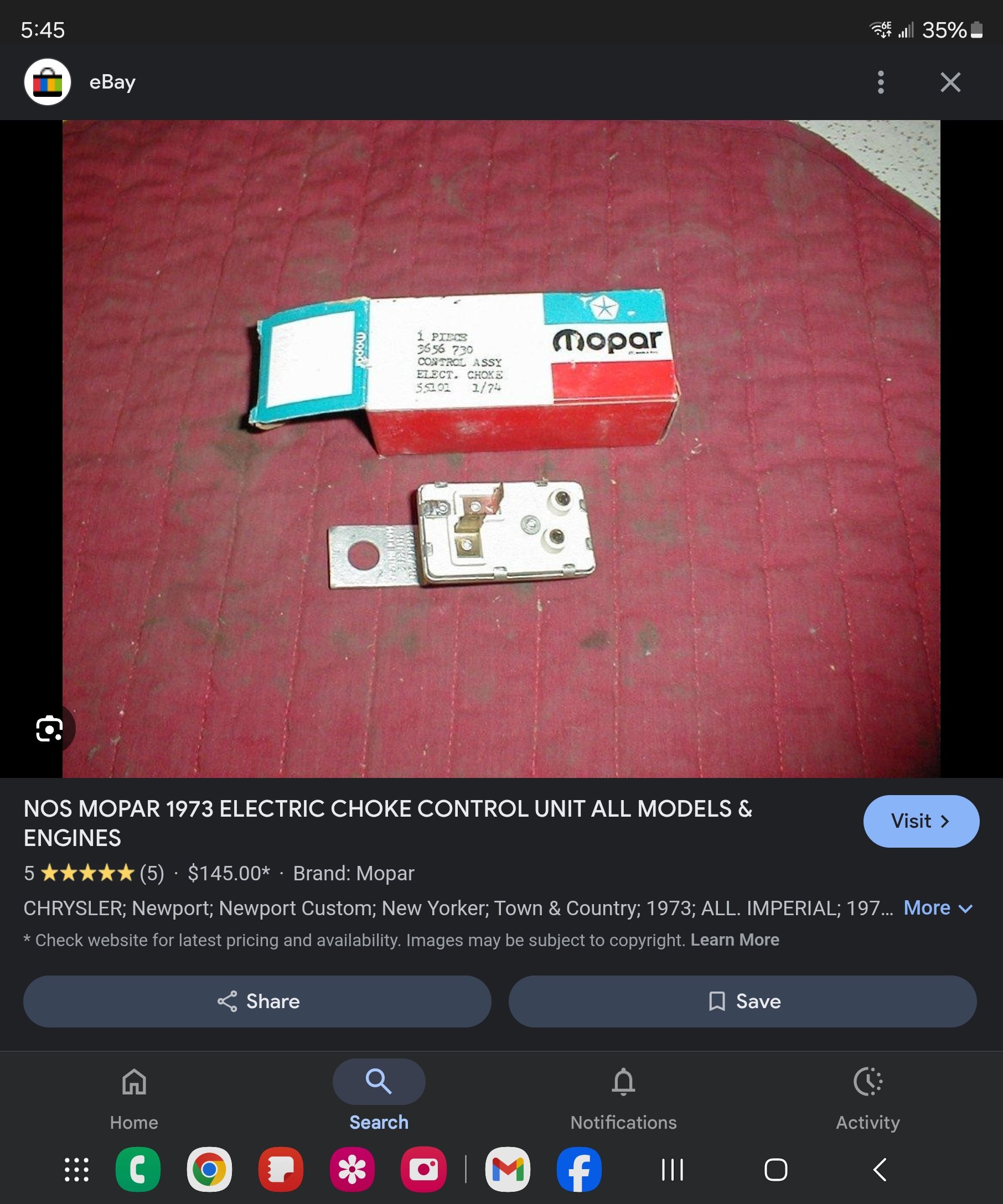Search this image with Google Lens
Screen dimensions: 1003x1204
(49, 729)
